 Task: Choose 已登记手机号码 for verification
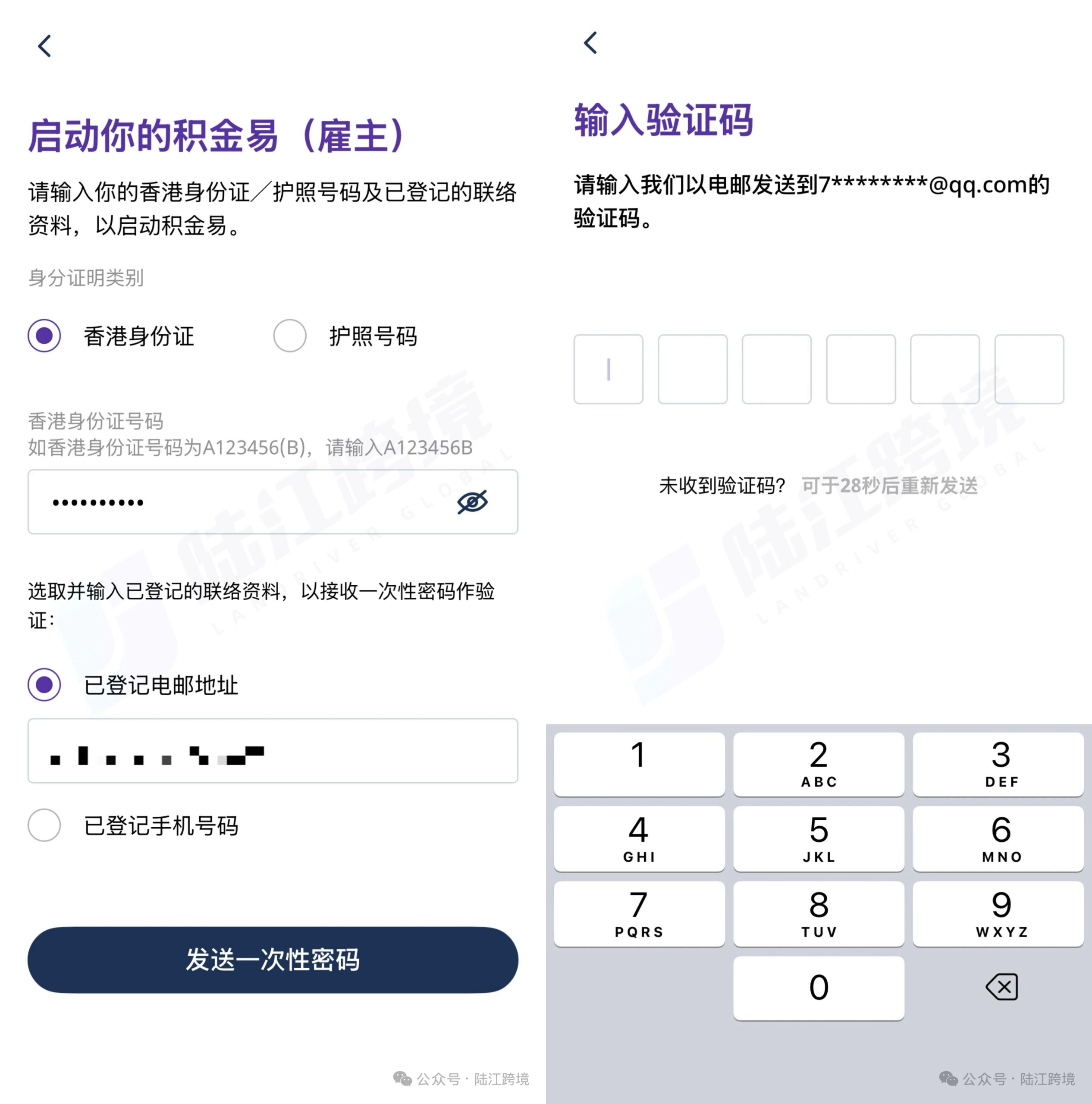pos(44,825)
